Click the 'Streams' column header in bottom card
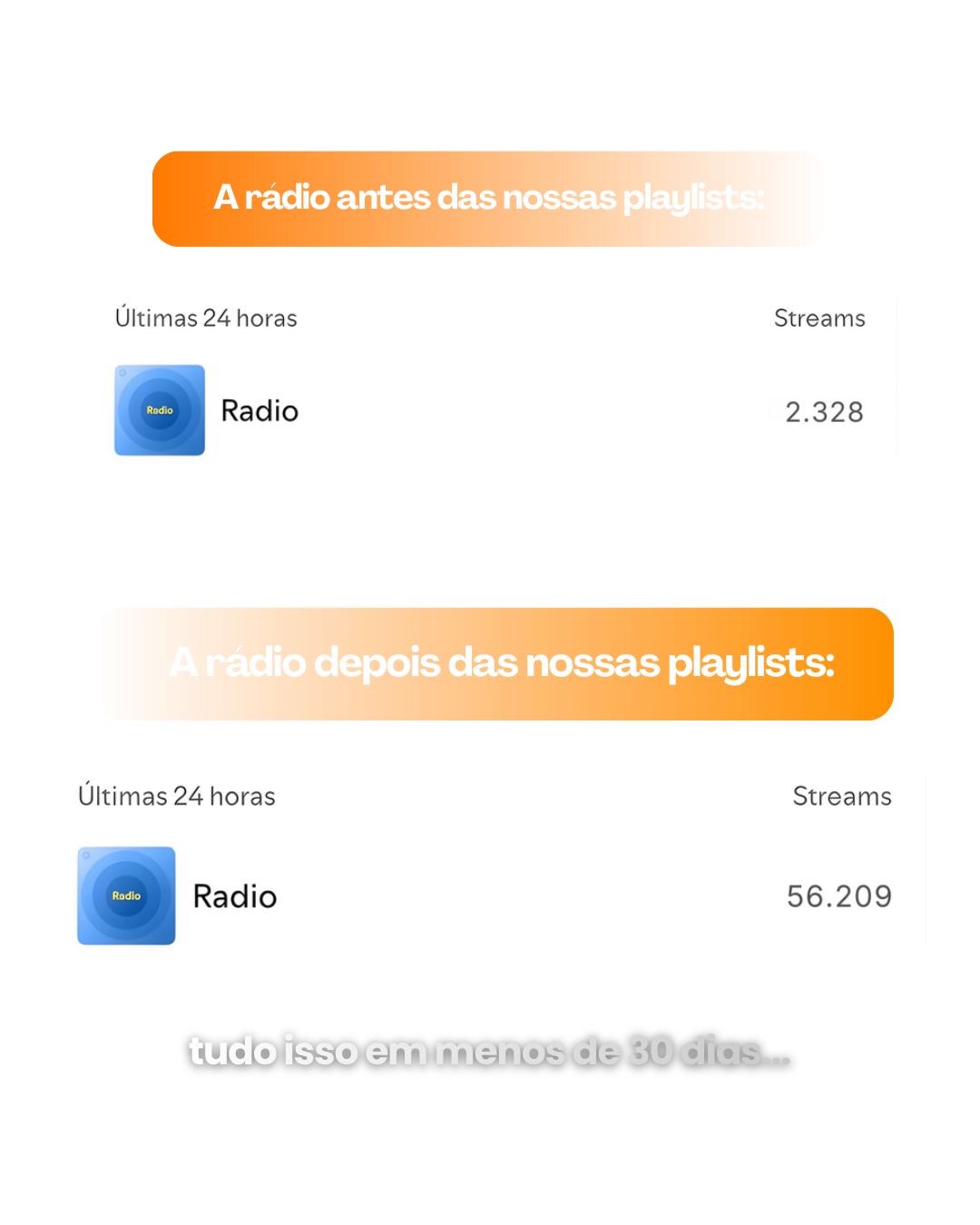Image resolution: width=980 pixels, height=1225 pixels. [x=841, y=796]
